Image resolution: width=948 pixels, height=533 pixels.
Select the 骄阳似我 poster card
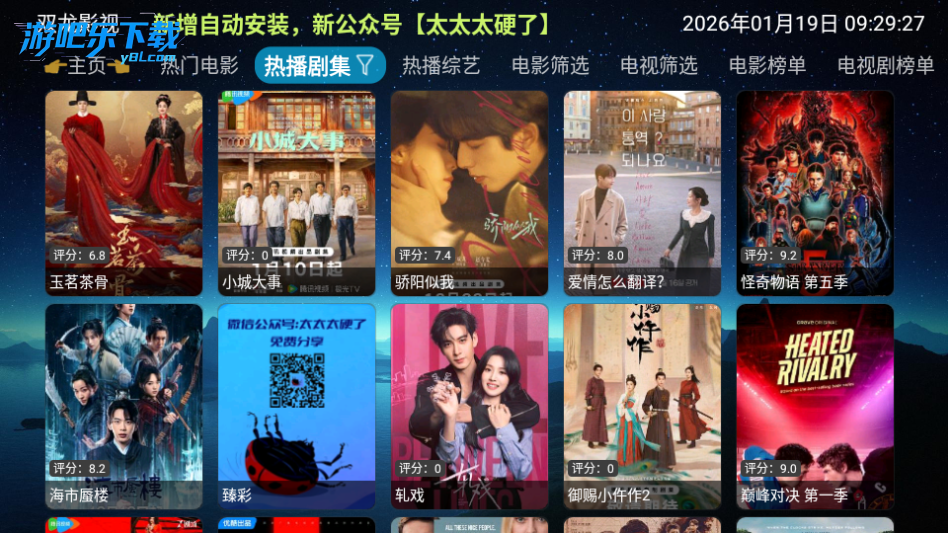469,193
